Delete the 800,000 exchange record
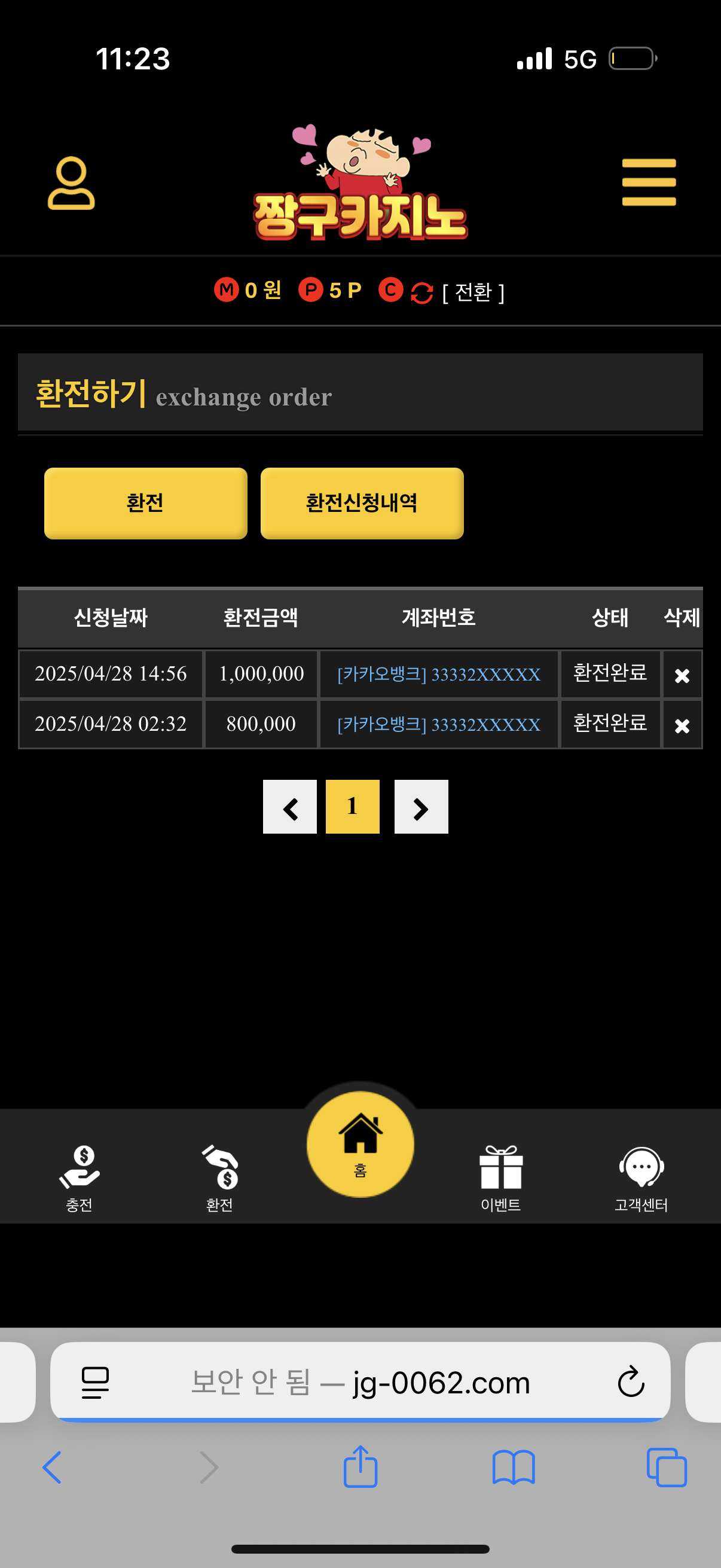 (682, 725)
